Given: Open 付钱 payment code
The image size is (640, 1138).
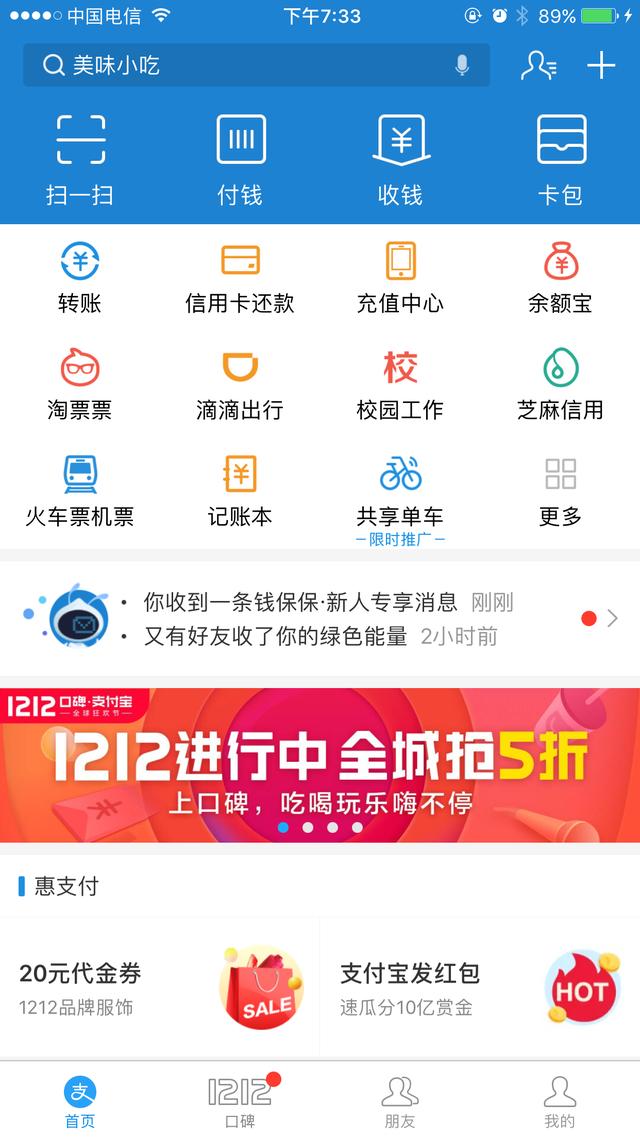Looking at the screenshot, I should pyautogui.click(x=240, y=160).
